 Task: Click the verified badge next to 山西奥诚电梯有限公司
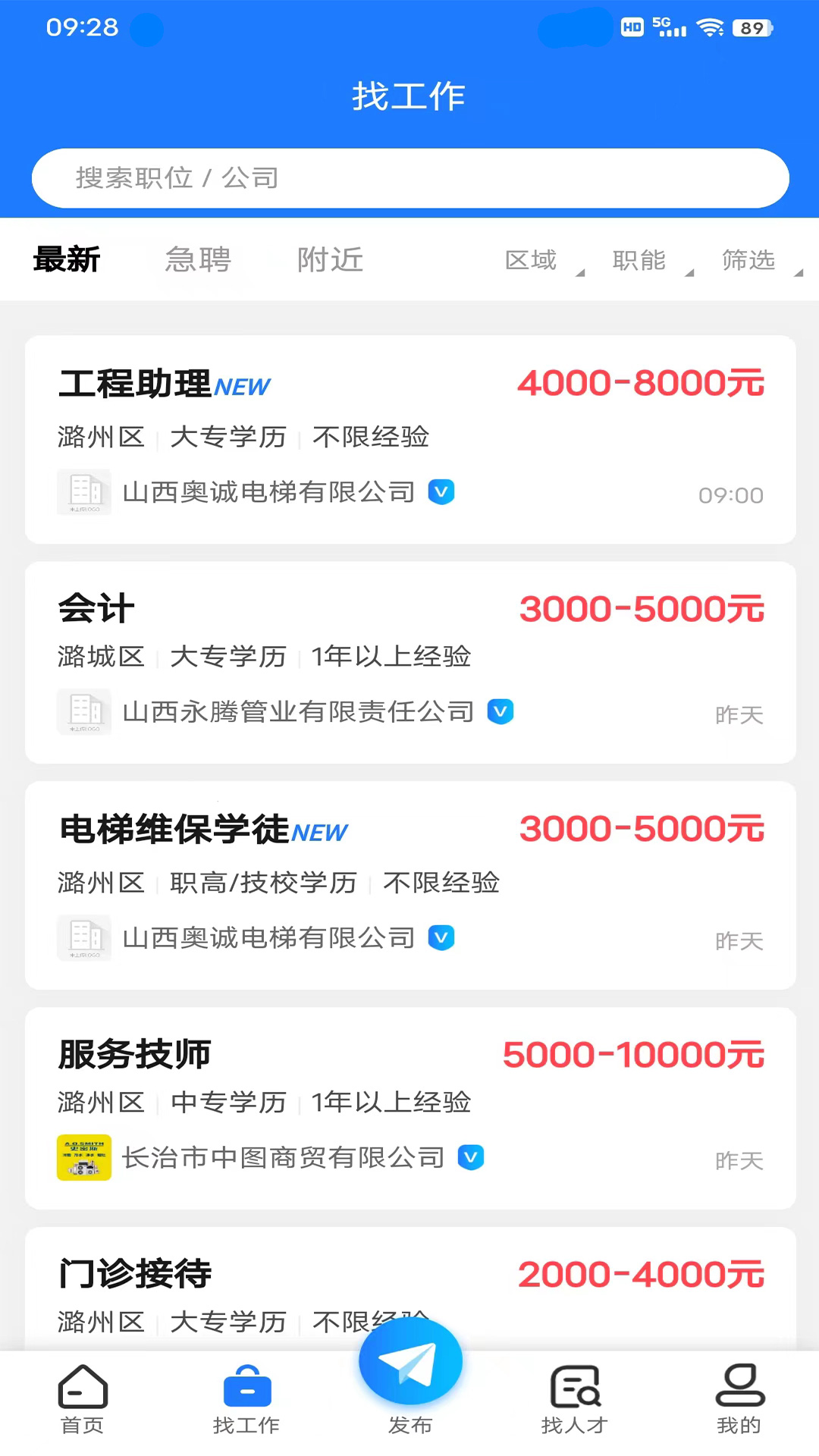coord(442,492)
